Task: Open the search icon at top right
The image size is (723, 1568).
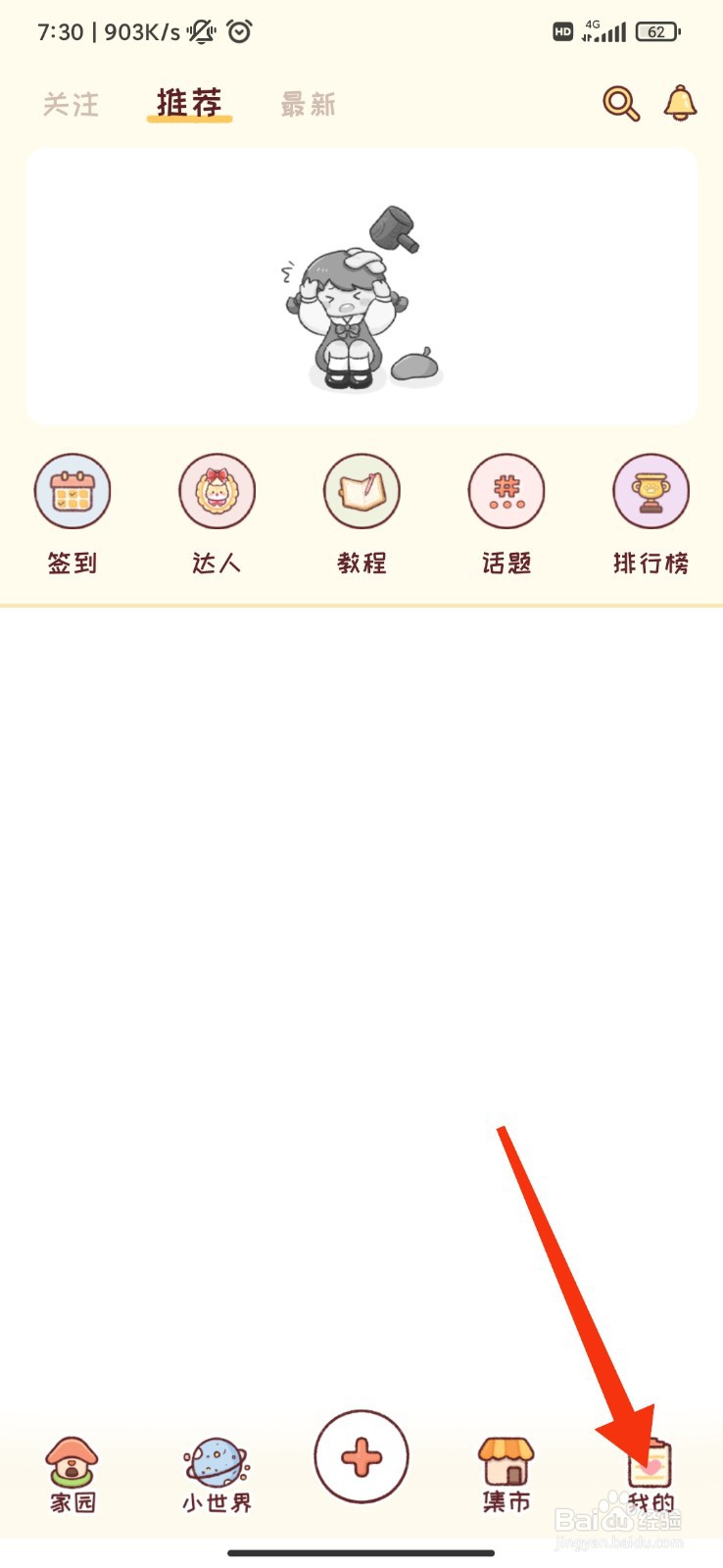Action: [x=620, y=104]
